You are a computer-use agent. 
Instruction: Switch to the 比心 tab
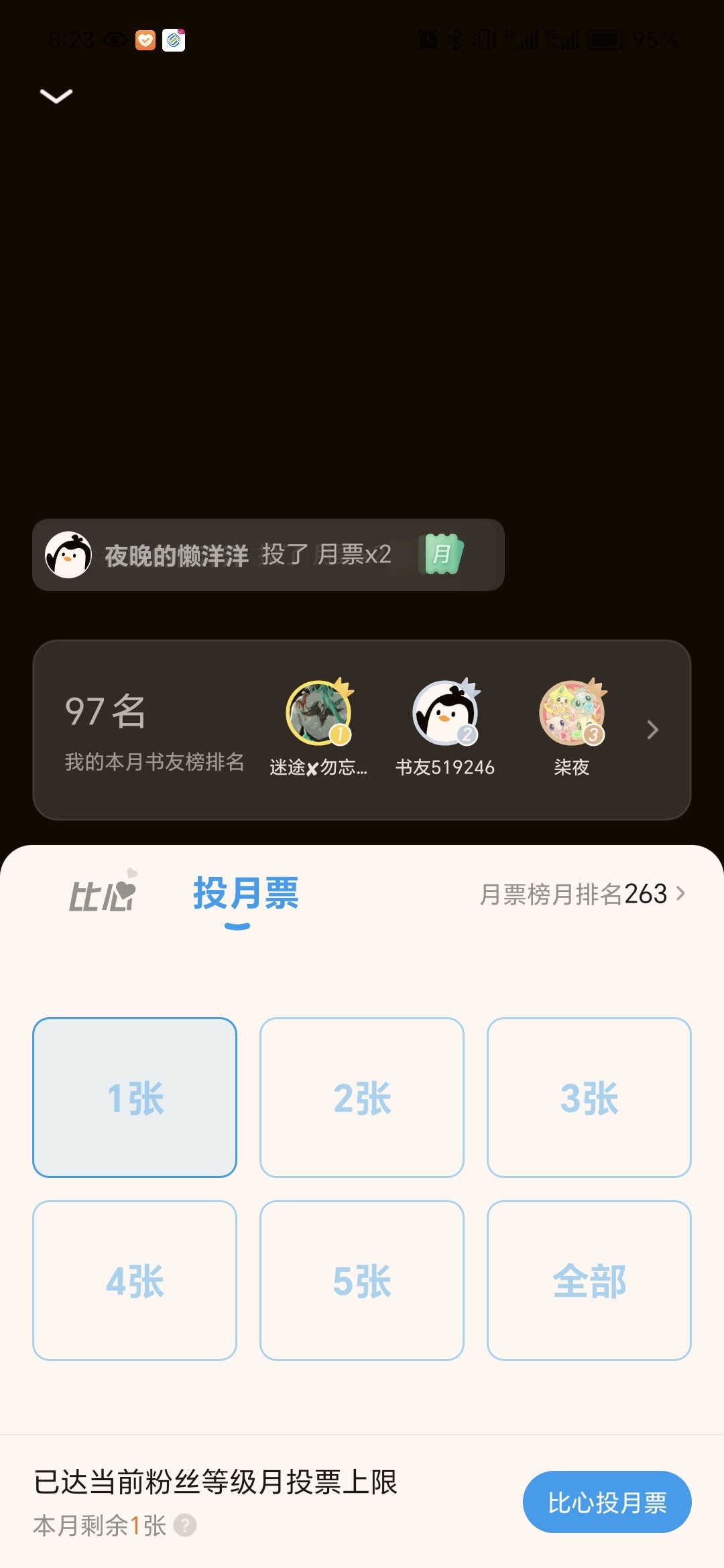(x=103, y=894)
